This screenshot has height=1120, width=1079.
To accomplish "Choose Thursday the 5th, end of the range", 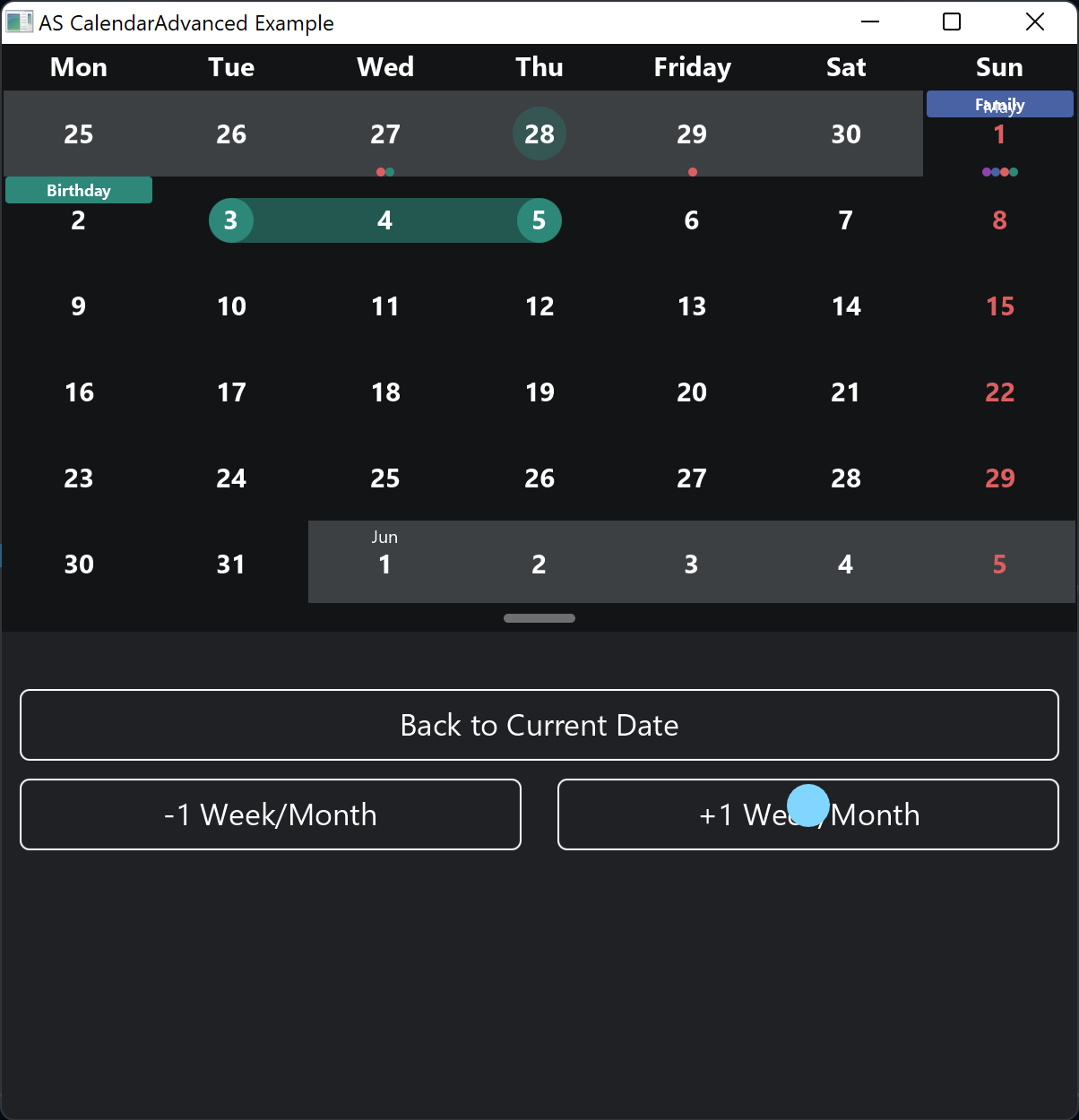I will [x=539, y=220].
